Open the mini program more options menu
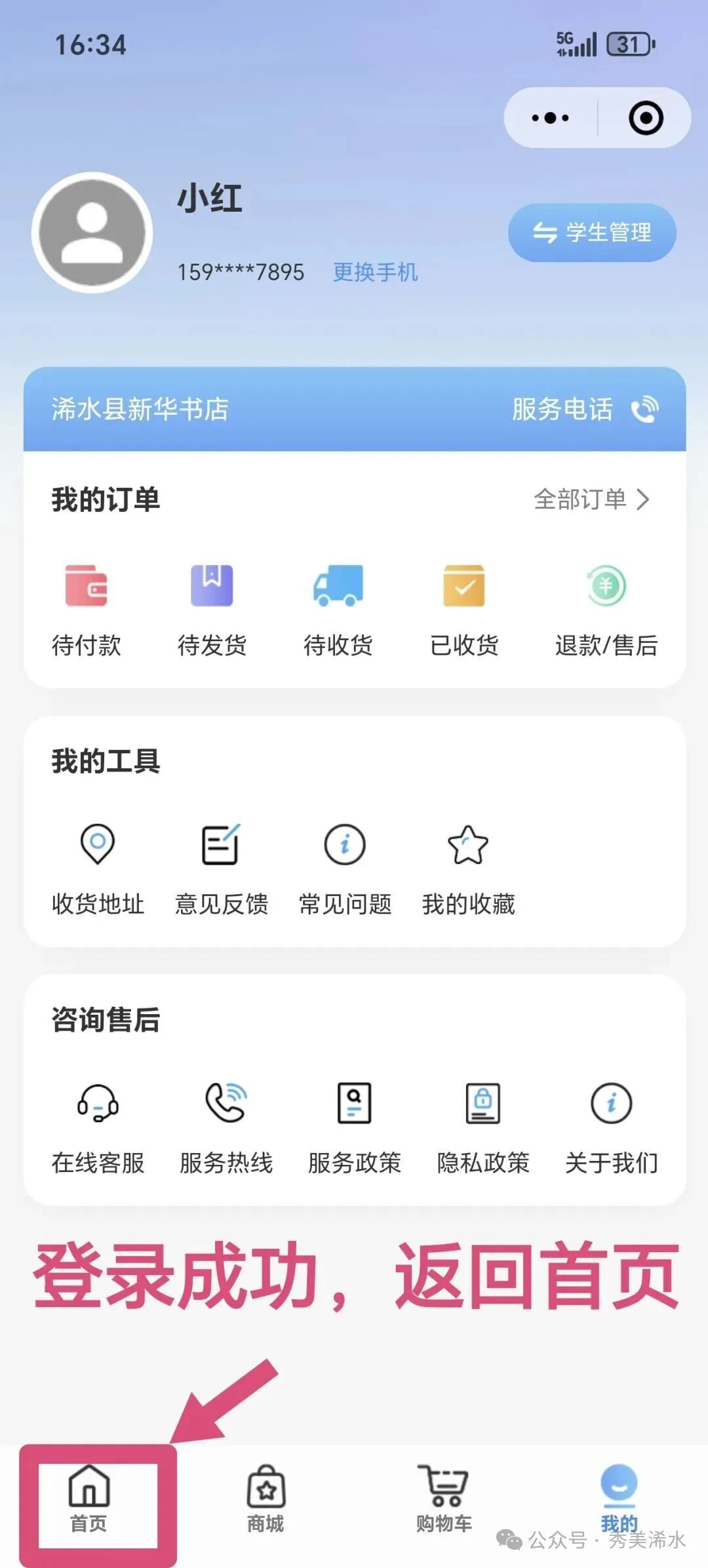 [x=550, y=119]
